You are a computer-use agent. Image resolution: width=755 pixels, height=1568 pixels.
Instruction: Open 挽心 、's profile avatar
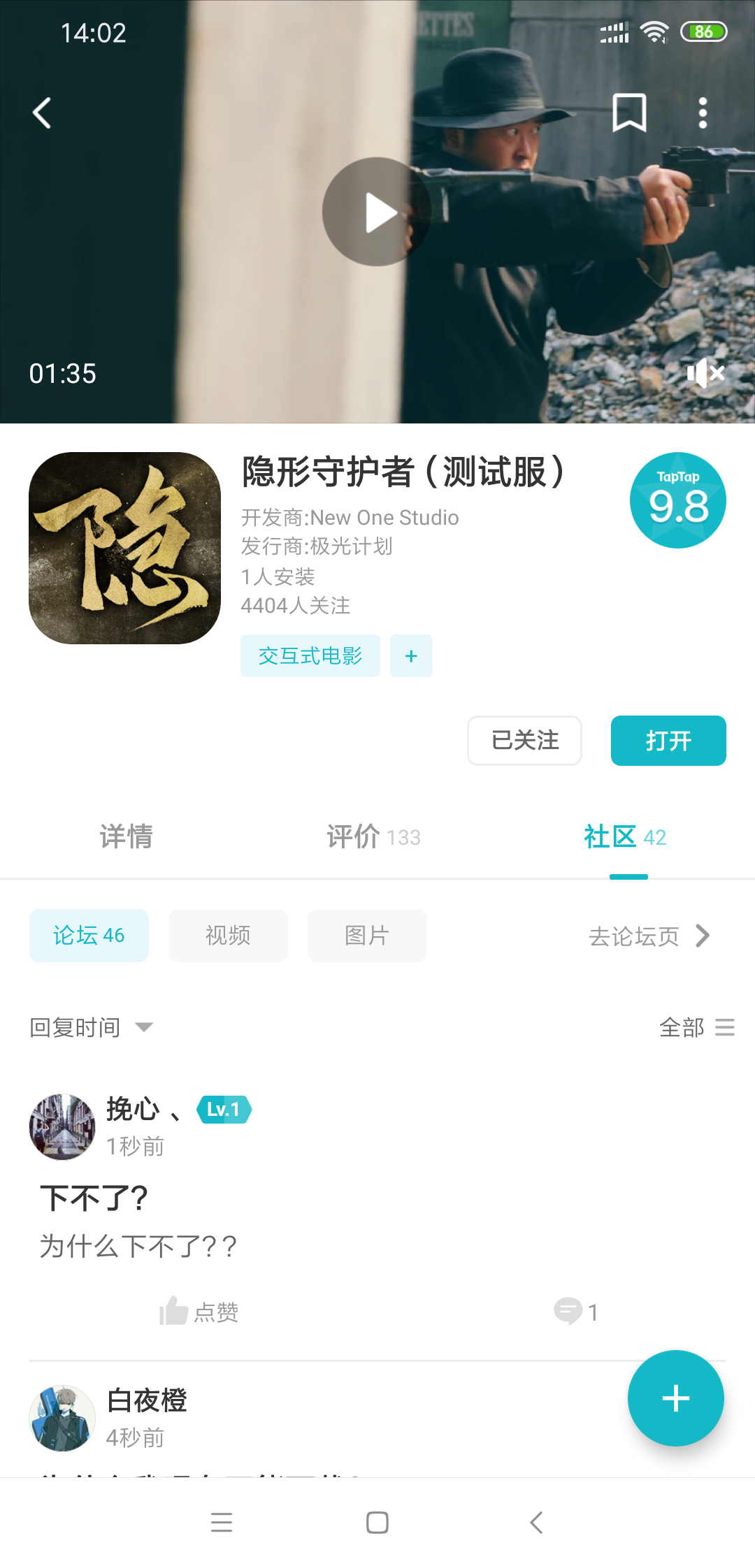pyautogui.click(x=62, y=1126)
